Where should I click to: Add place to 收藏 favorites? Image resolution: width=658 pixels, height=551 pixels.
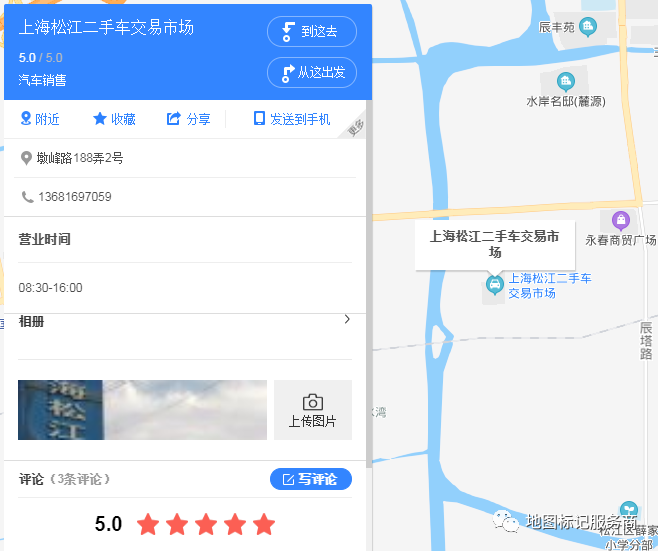[114, 119]
